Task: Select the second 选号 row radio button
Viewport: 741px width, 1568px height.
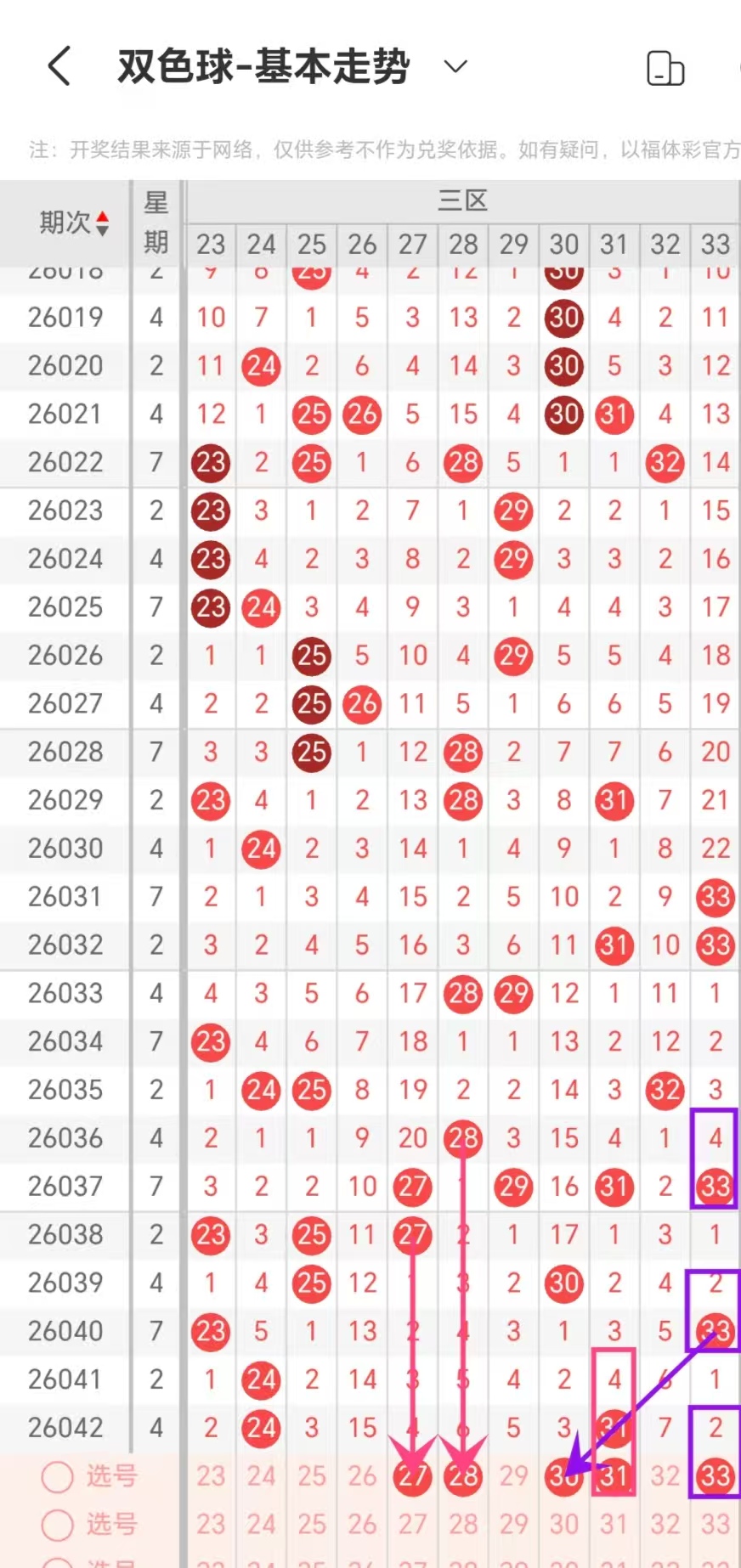Action: point(57,1524)
